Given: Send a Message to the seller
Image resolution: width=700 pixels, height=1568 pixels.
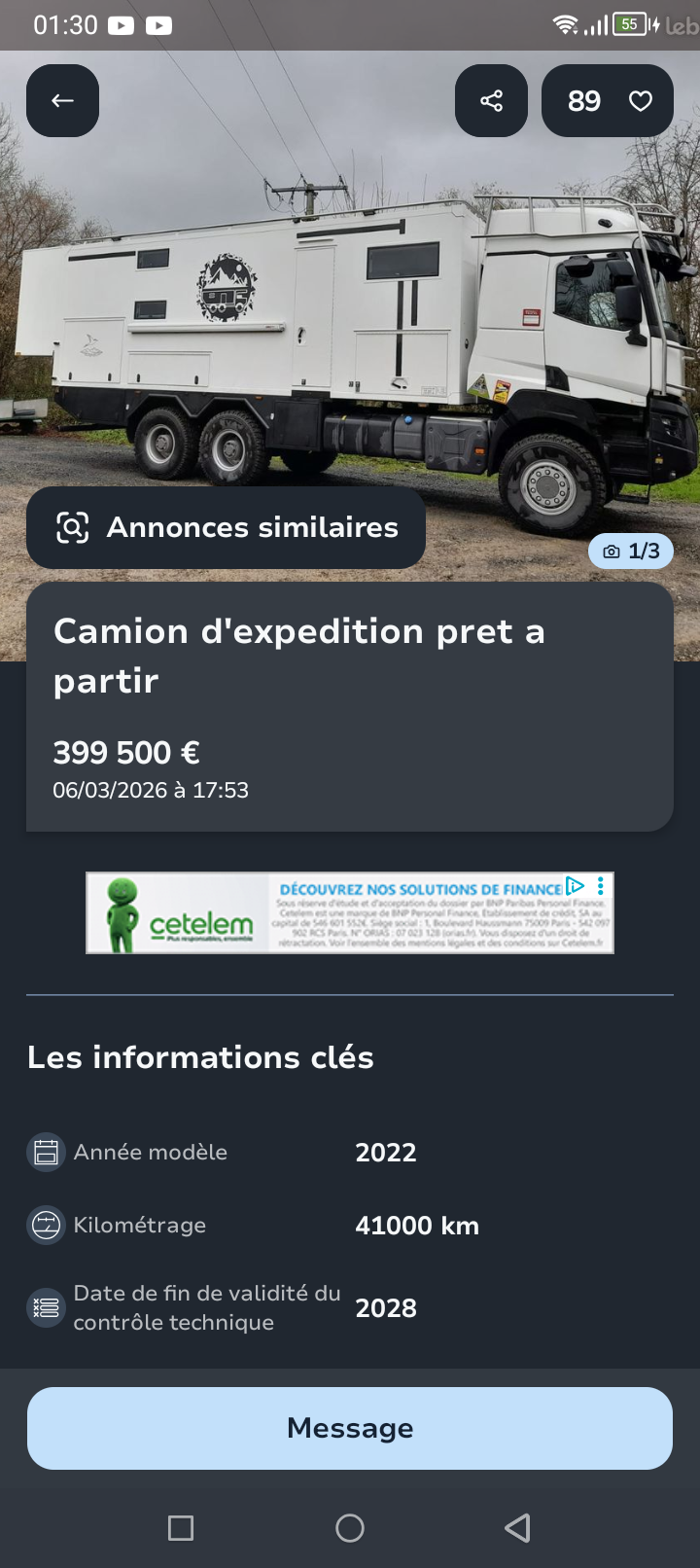Looking at the screenshot, I should [x=350, y=1428].
